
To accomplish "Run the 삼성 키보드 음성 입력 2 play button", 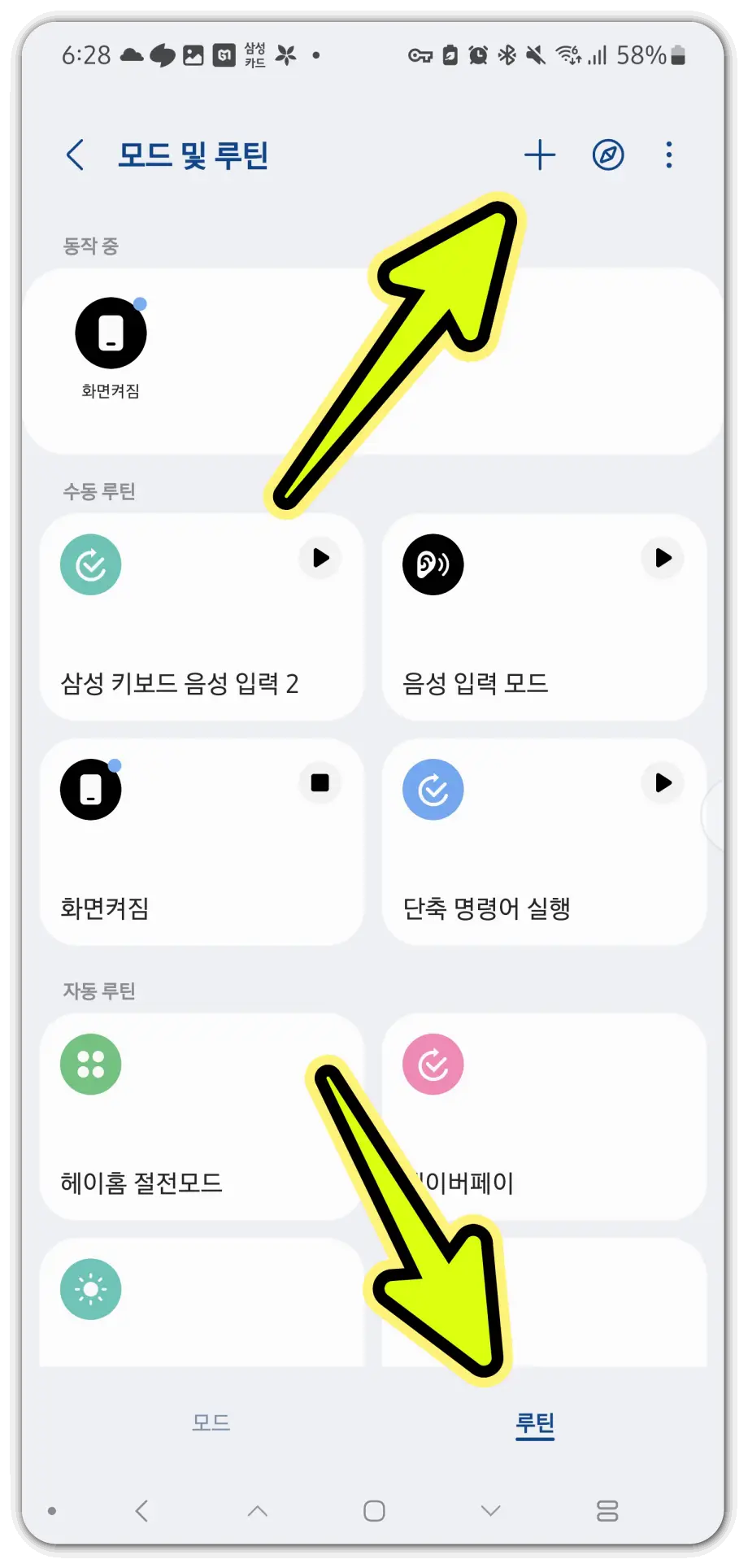I will 320,558.
